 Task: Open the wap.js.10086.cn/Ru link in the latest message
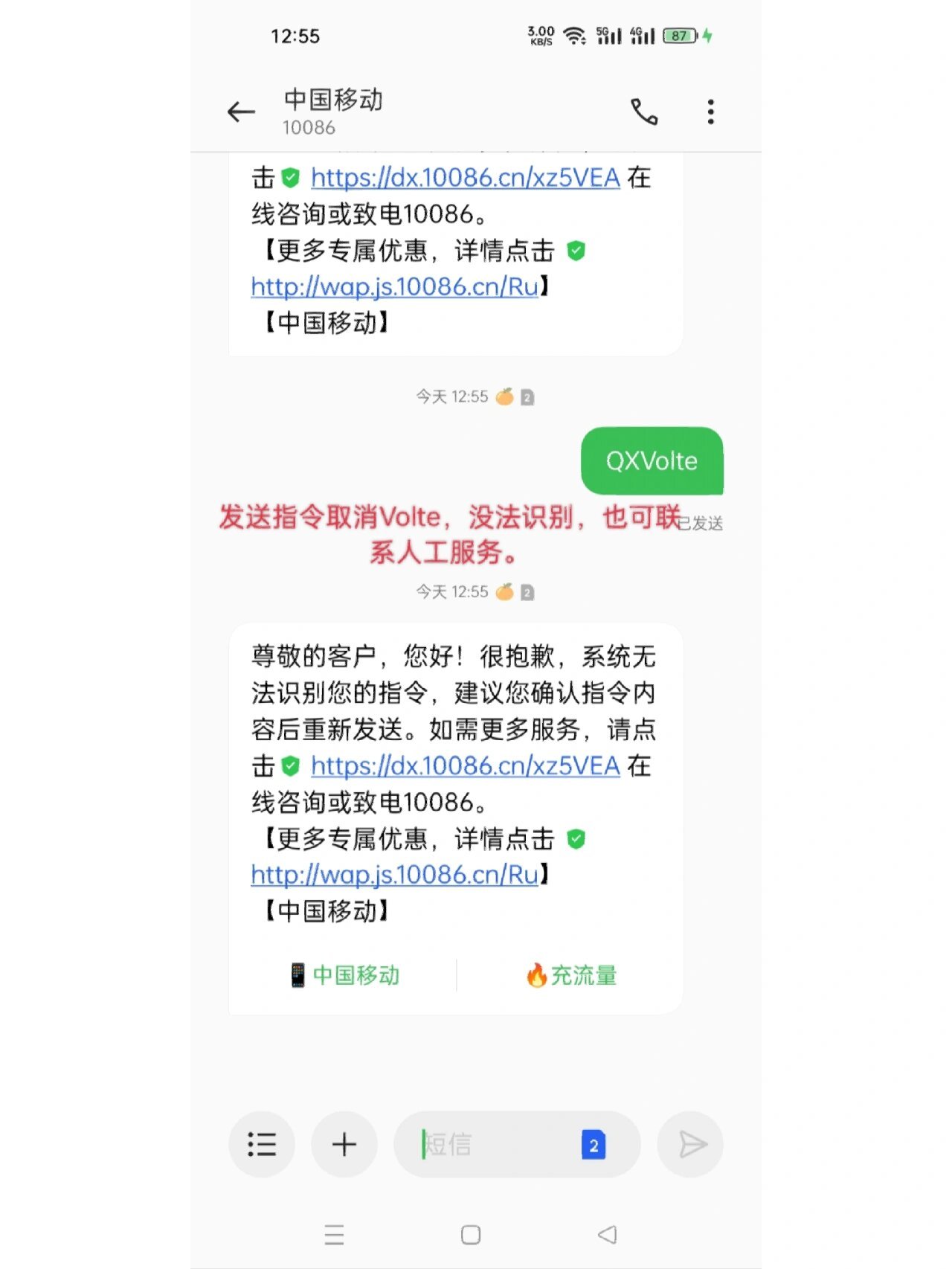pyautogui.click(x=394, y=875)
